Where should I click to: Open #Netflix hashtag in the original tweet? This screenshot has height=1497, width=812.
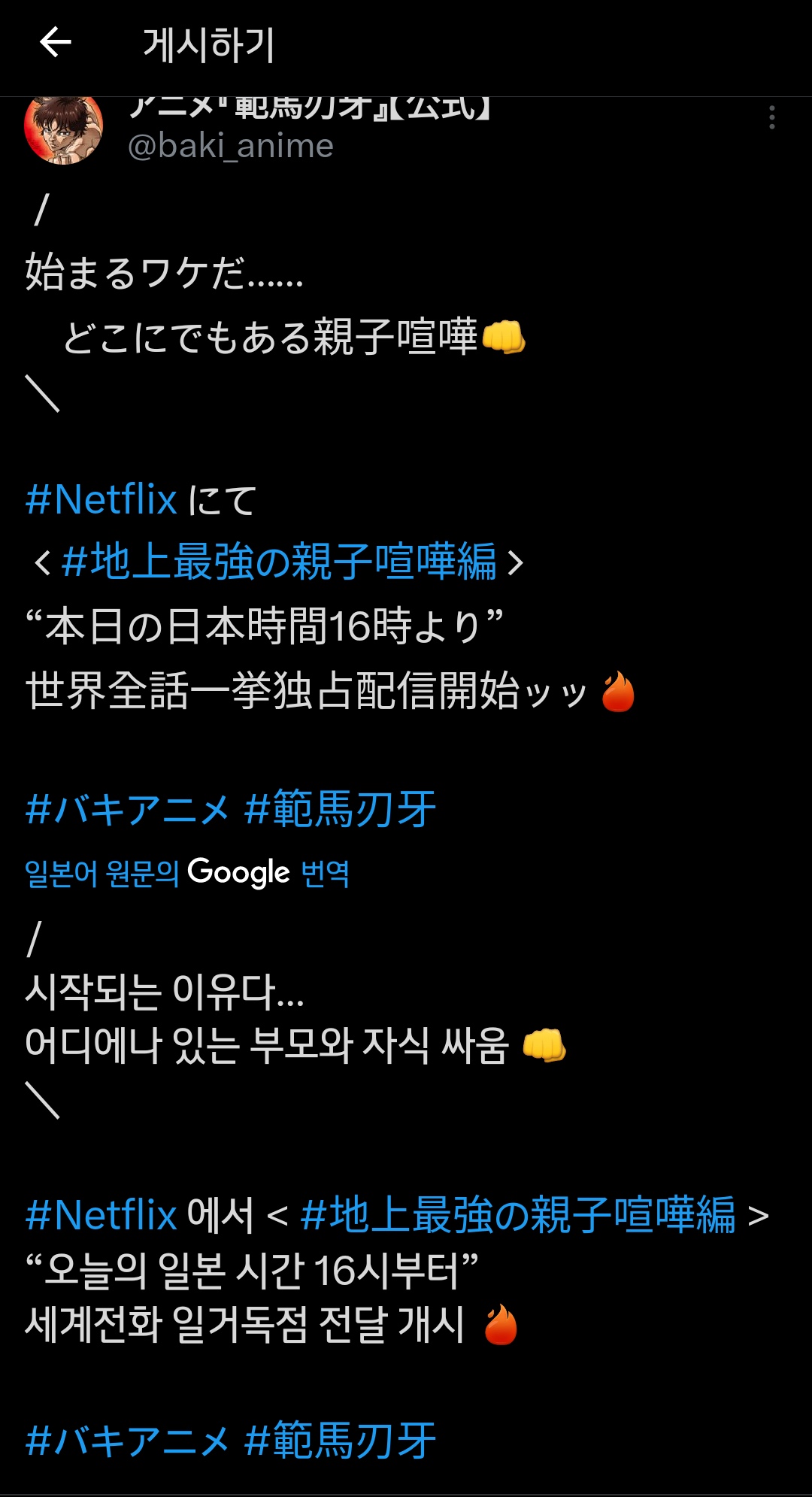(101, 499)
